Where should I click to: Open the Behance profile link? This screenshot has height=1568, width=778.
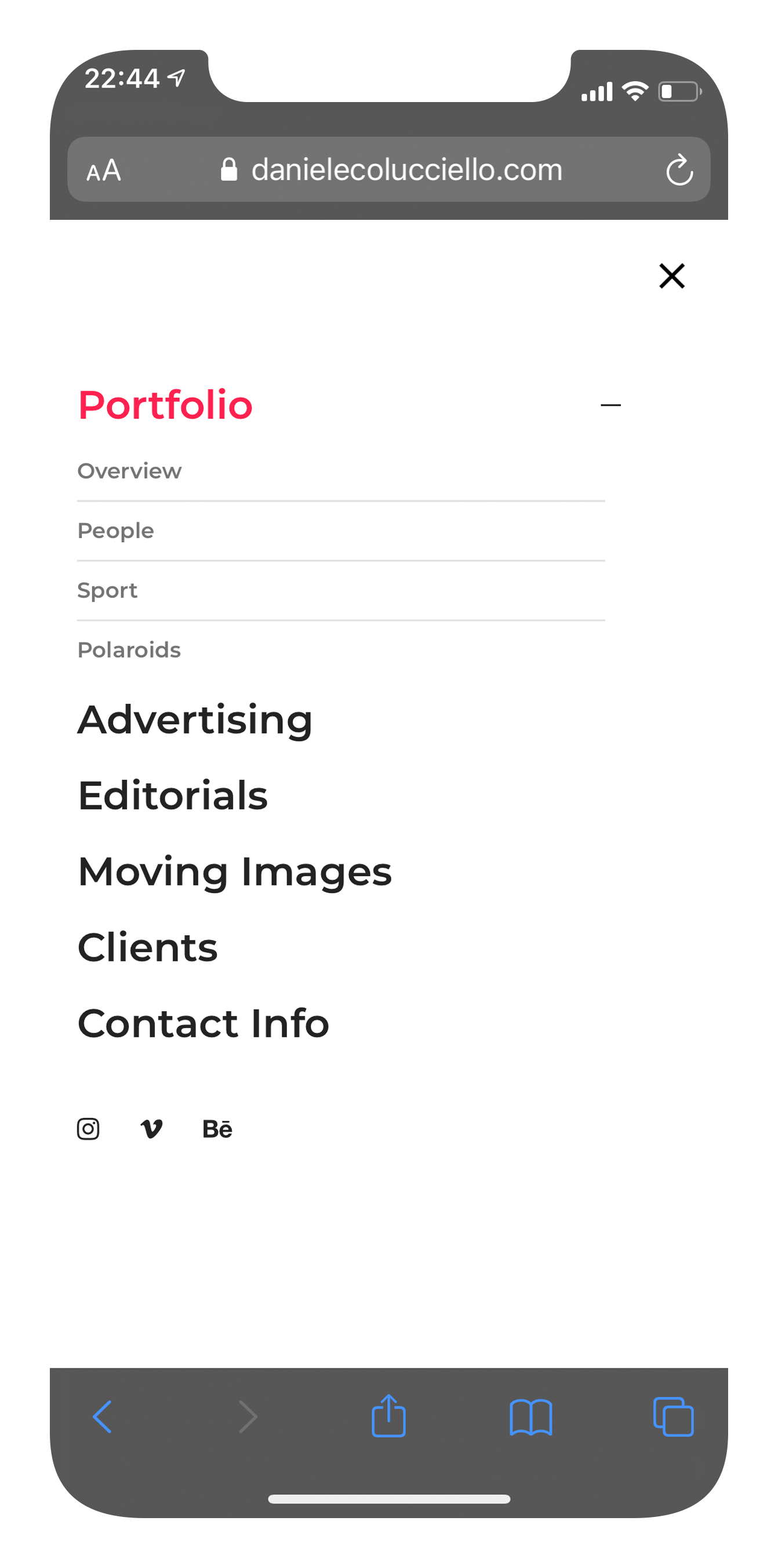217,1129
